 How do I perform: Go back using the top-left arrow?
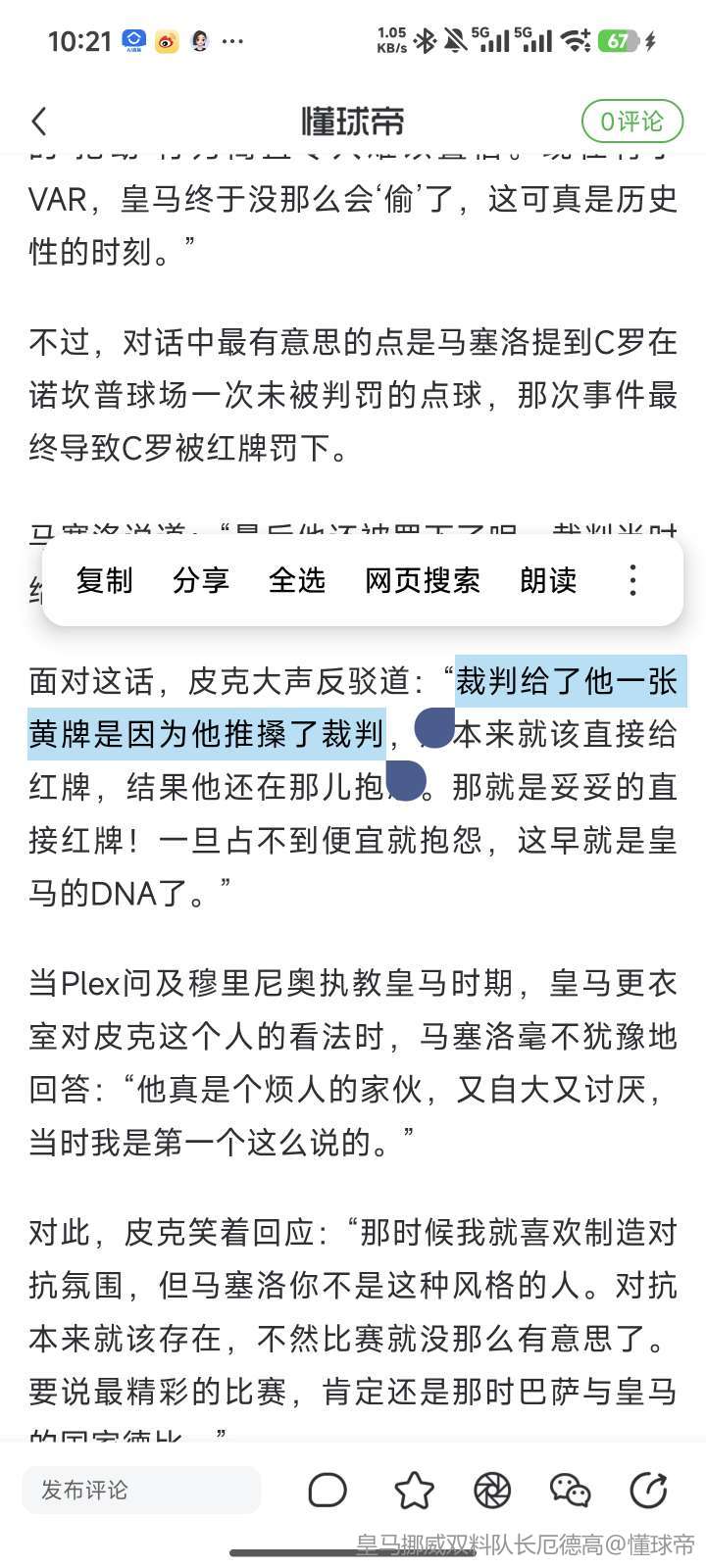click(x=39, y=122)
